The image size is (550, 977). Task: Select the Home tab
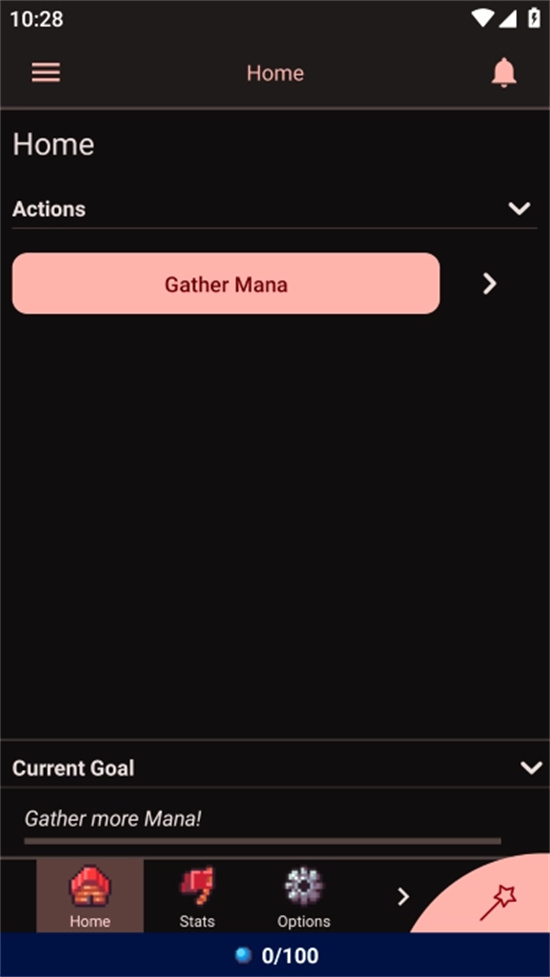click(x=90, y=896)
